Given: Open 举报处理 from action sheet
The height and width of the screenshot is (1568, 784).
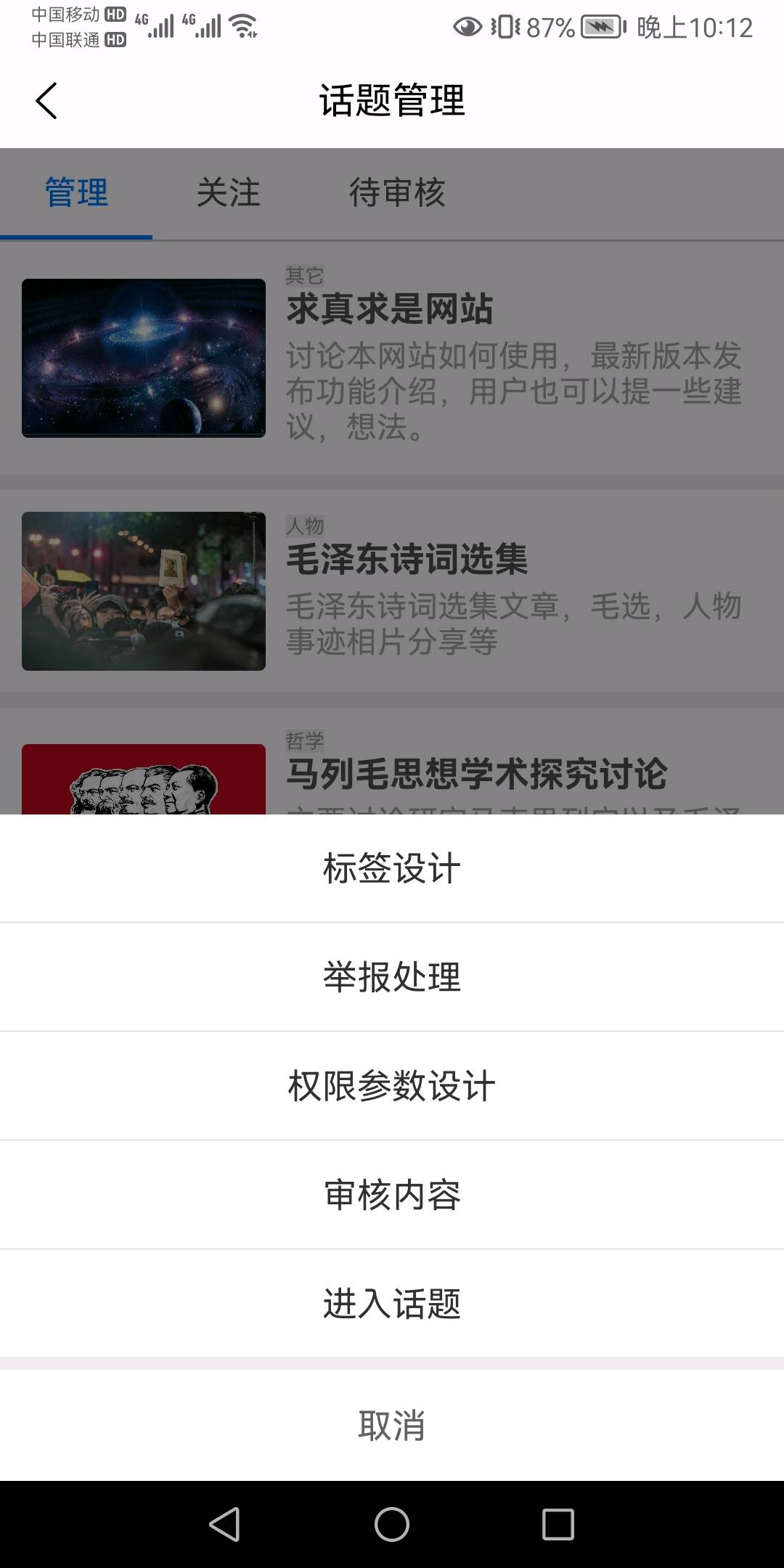Looking at the screenshot, I should click(x=392, y=977).
